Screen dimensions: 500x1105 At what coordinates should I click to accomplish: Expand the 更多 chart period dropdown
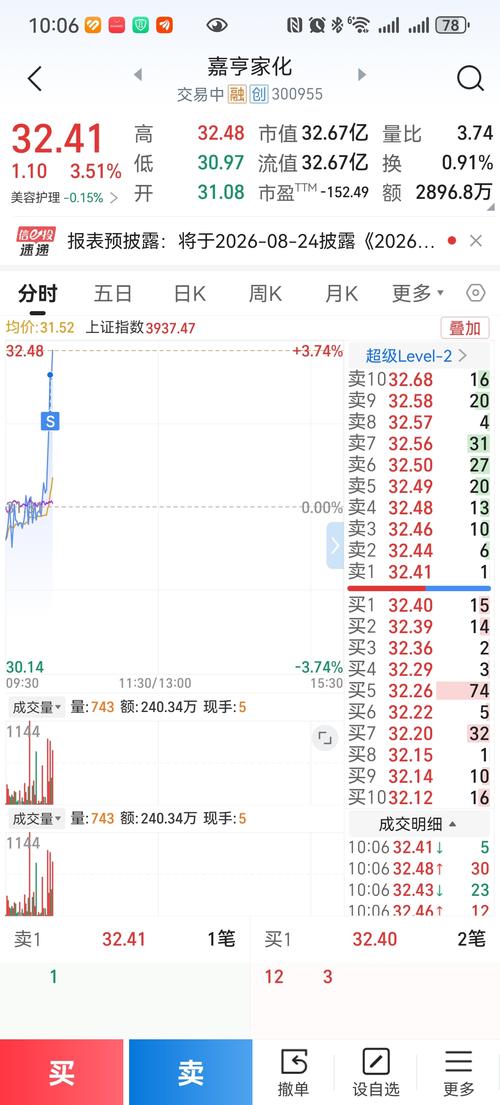418,293
